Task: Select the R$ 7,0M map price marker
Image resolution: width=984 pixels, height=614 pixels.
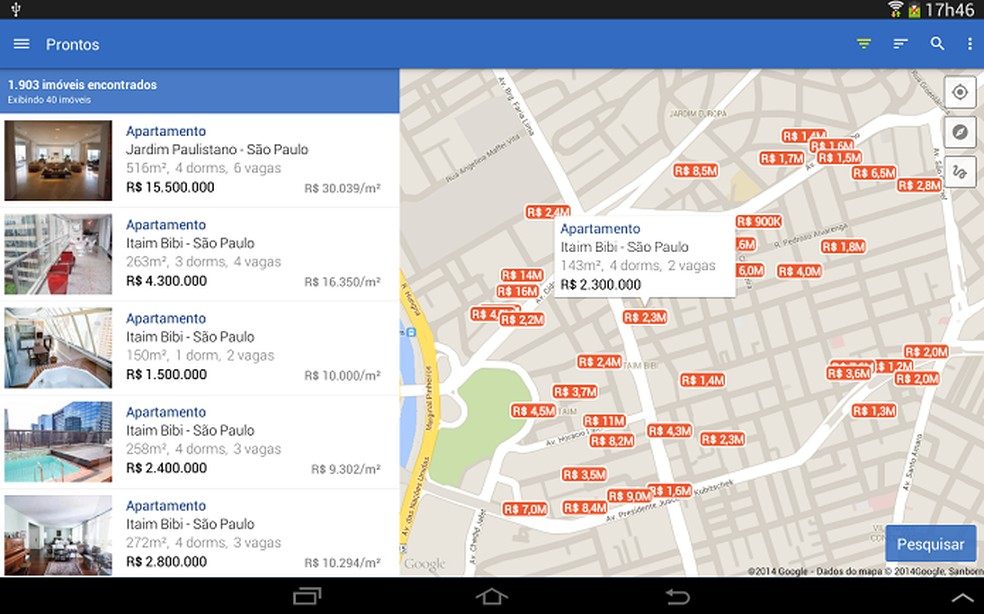Action: point(526,509)
